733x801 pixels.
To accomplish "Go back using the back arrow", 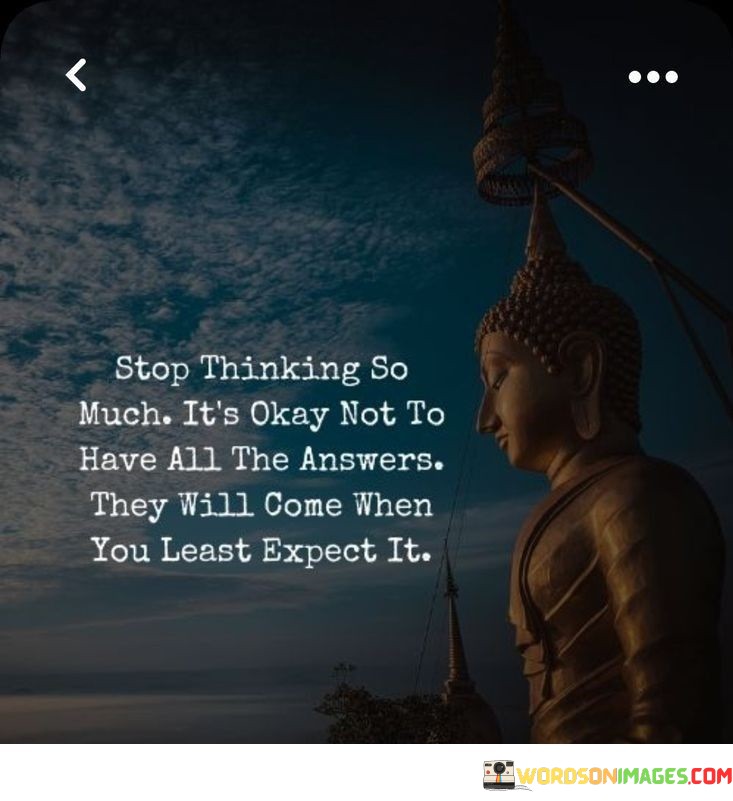I will point(76,75).
